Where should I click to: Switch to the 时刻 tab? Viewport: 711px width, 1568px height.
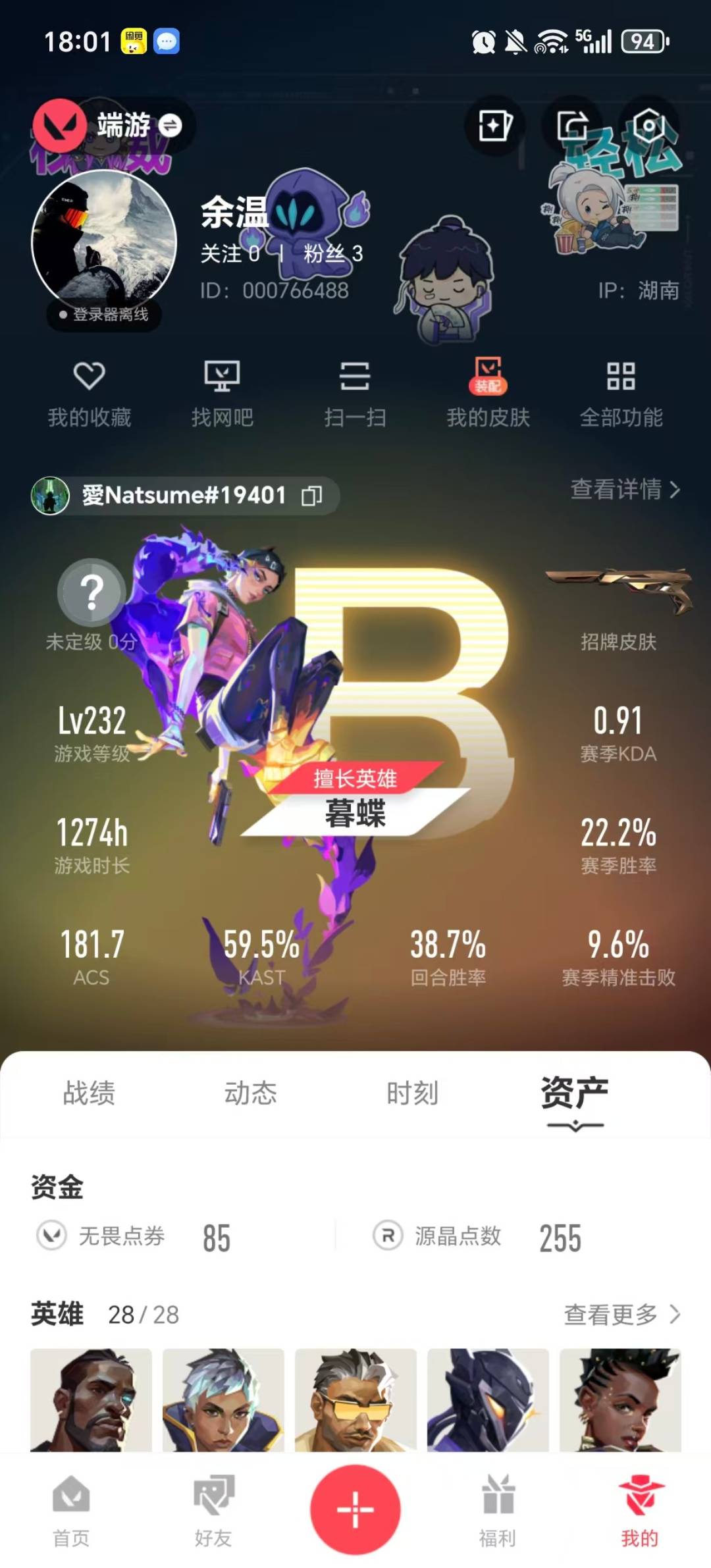click(411, 1093)
